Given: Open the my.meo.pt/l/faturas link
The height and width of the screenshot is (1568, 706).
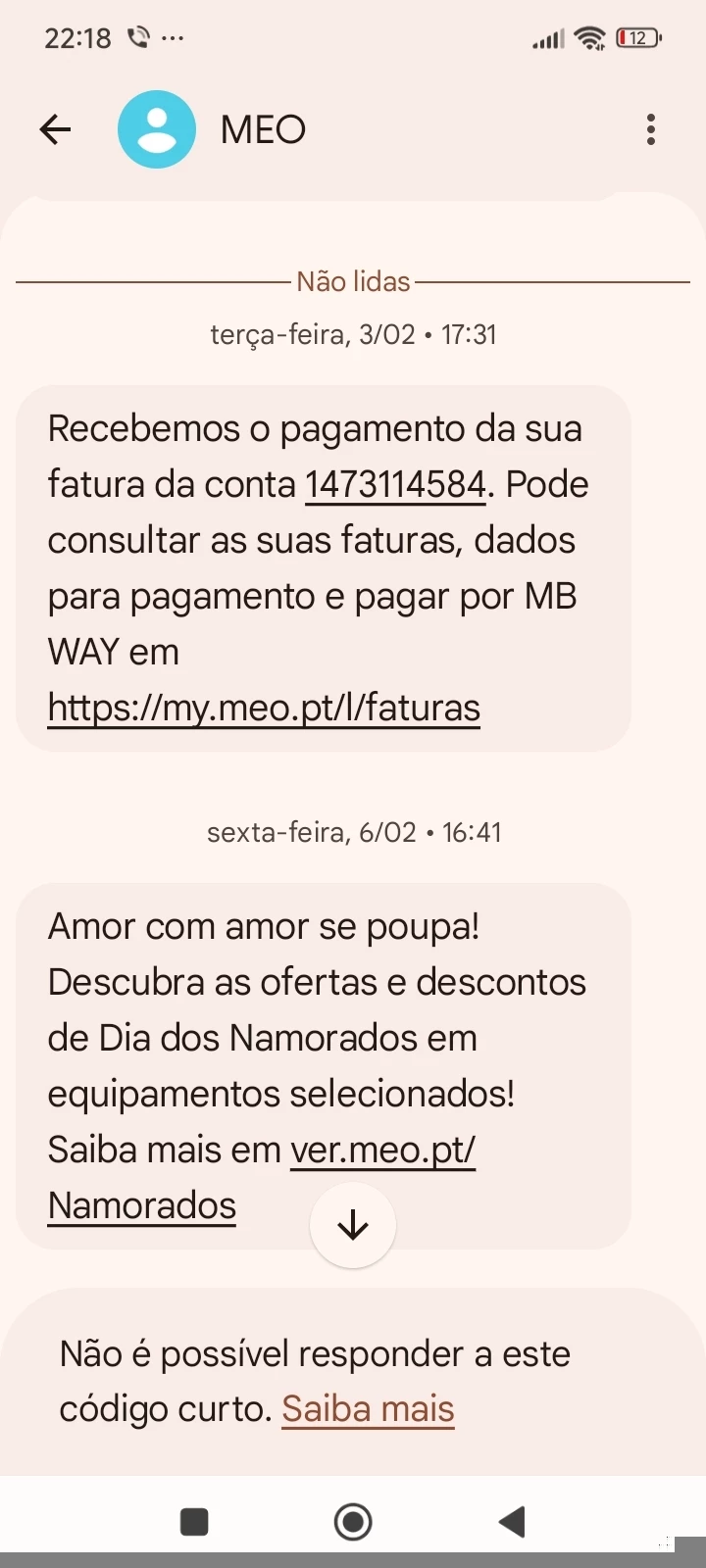Looking at the screenshot, I should [264, 708].
